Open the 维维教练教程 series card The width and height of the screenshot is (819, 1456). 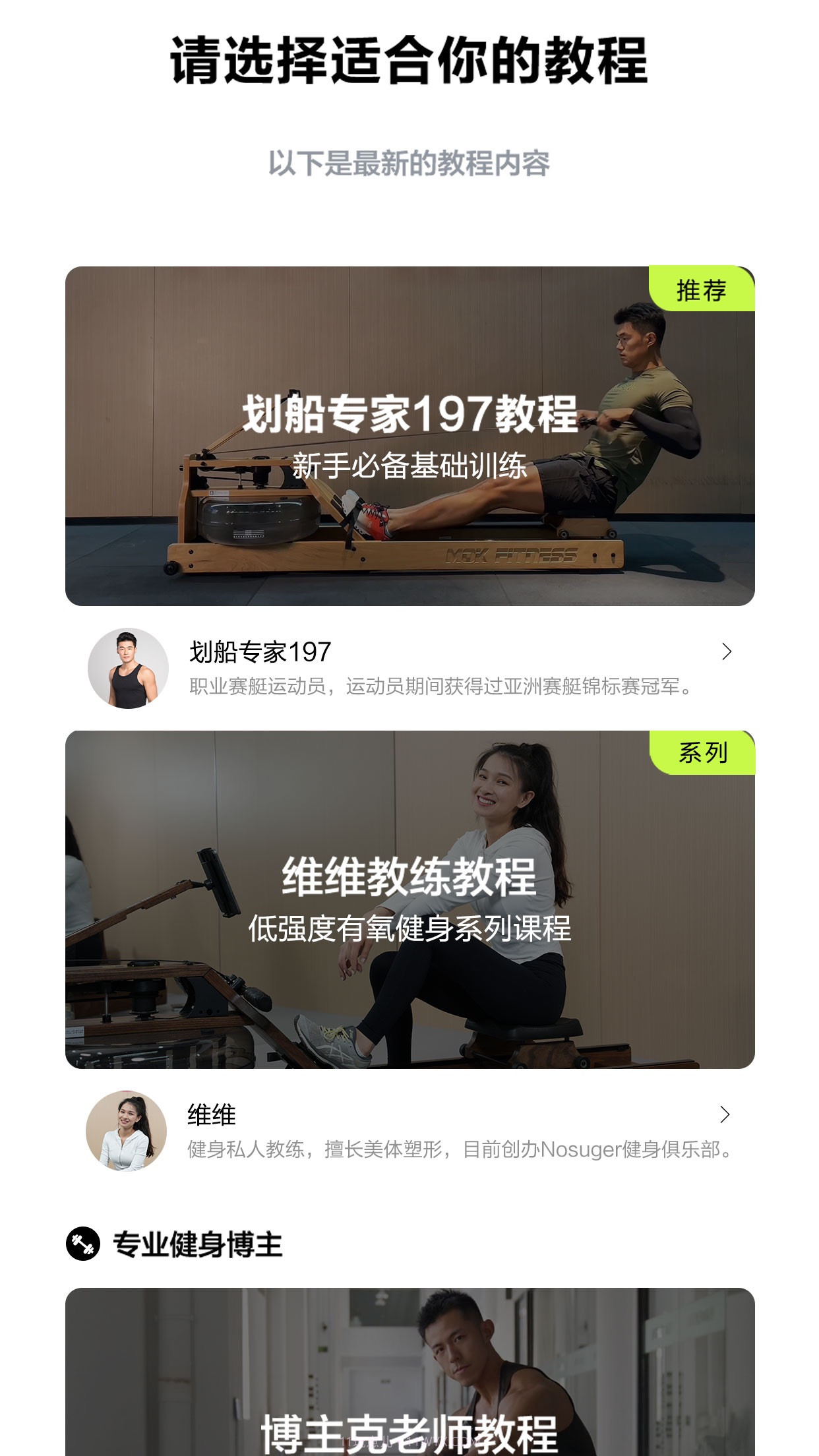pos(409,903)
